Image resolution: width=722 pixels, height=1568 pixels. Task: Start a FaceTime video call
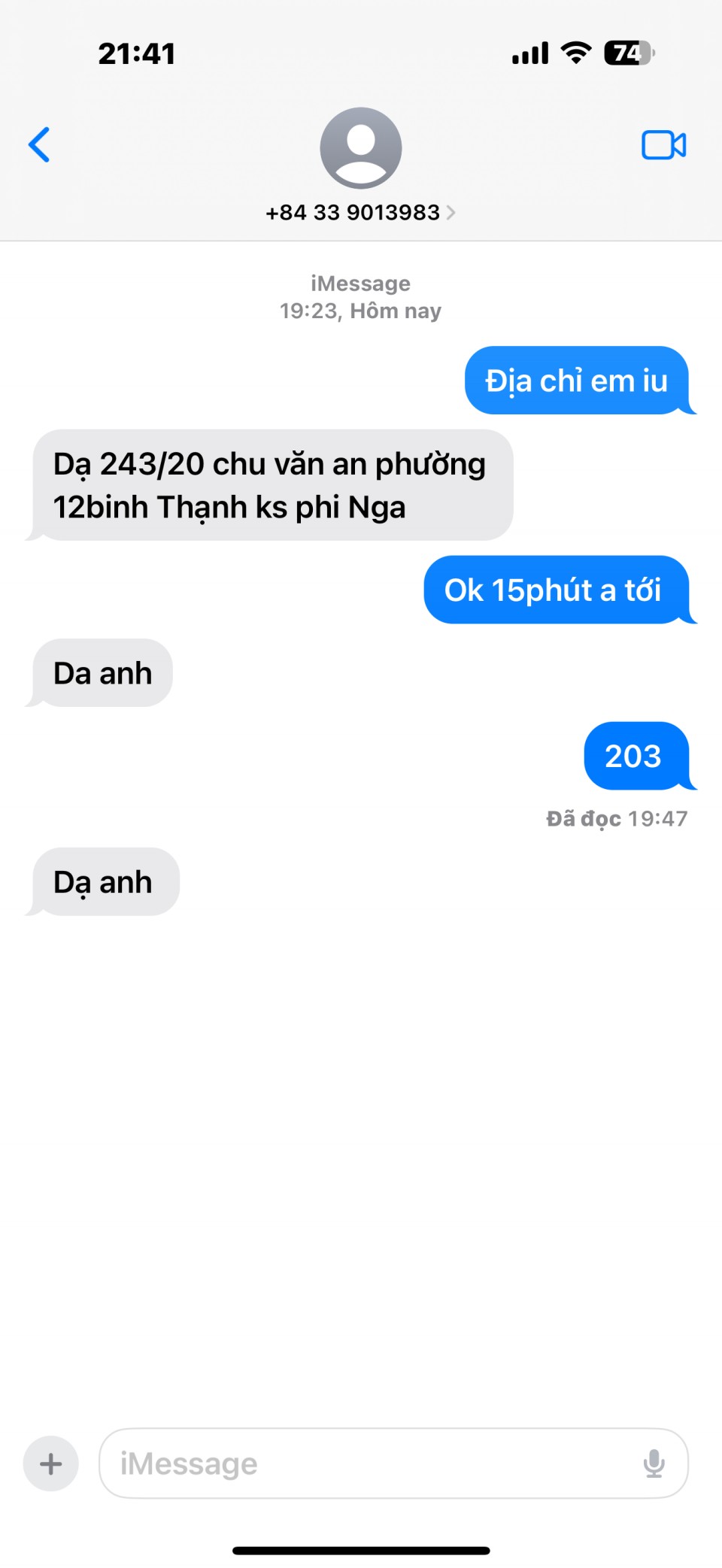pos(663,144)
